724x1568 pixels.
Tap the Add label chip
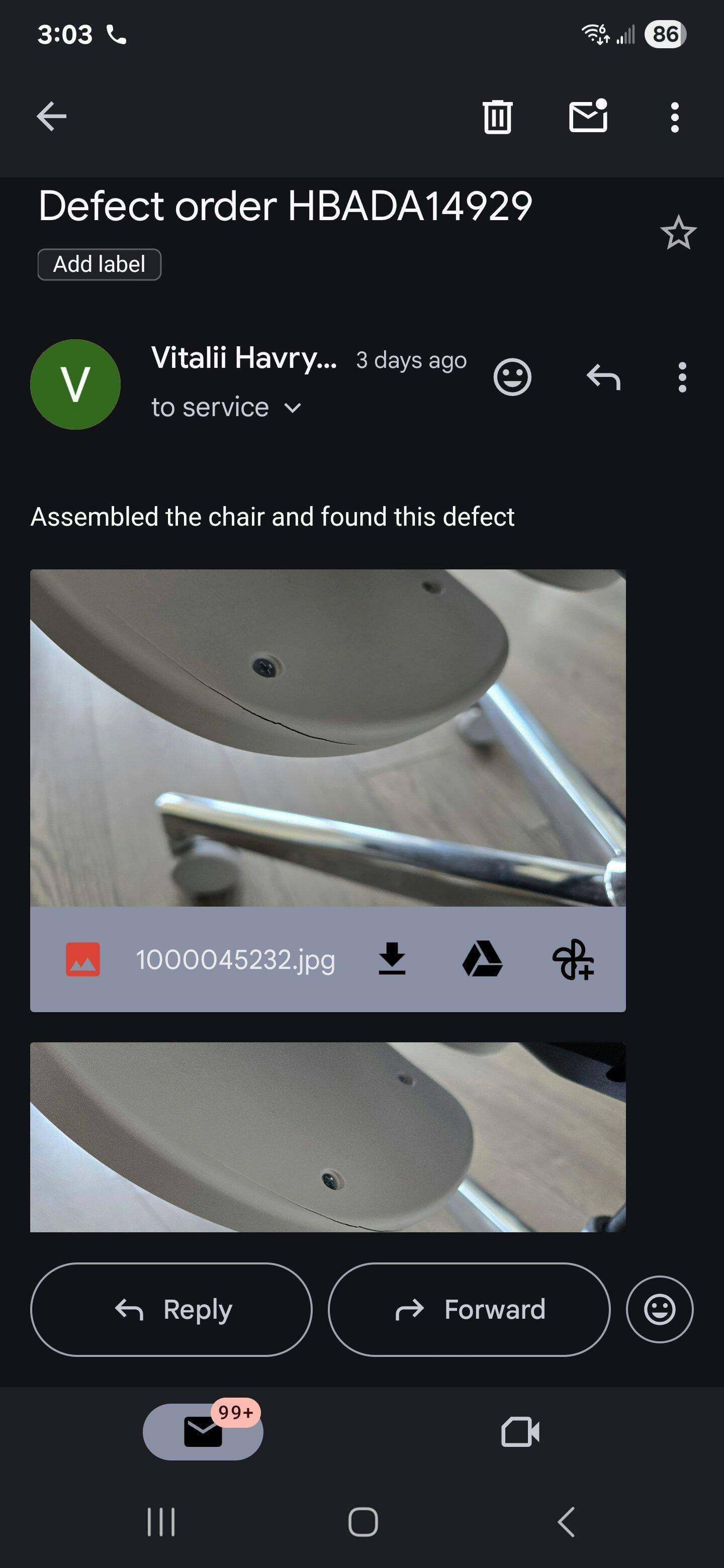(99, 264)
